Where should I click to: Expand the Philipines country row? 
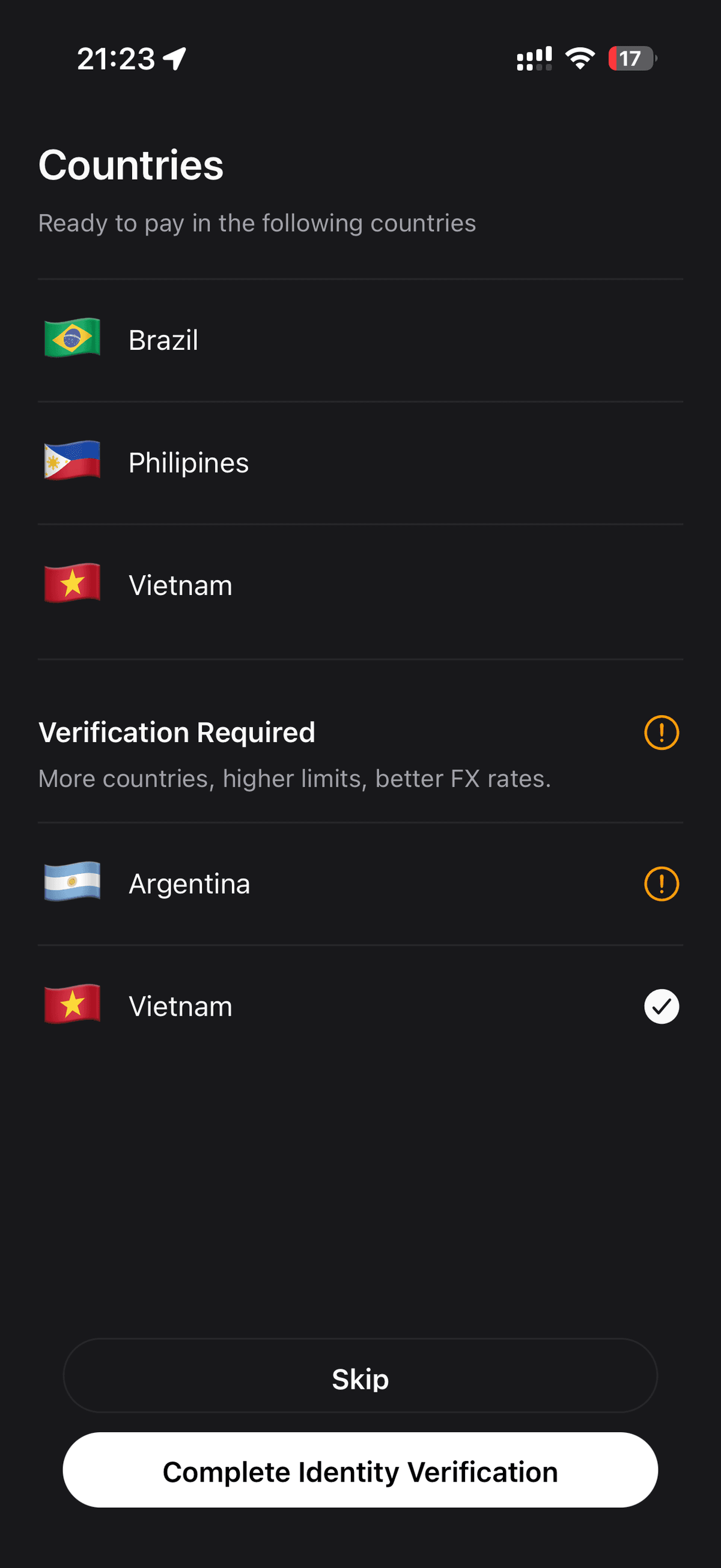[x=360, y=462]
